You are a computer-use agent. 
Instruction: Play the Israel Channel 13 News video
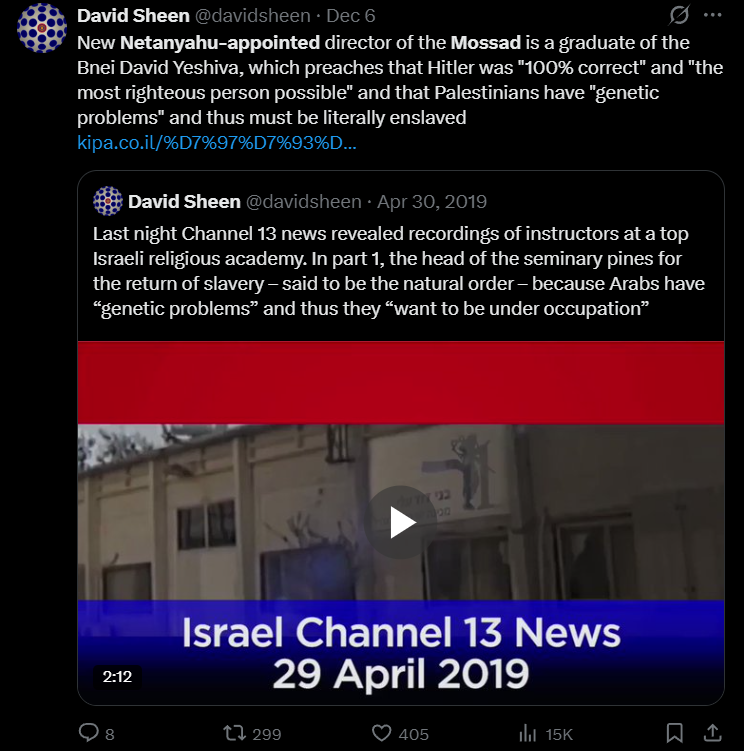pos(401,522)
